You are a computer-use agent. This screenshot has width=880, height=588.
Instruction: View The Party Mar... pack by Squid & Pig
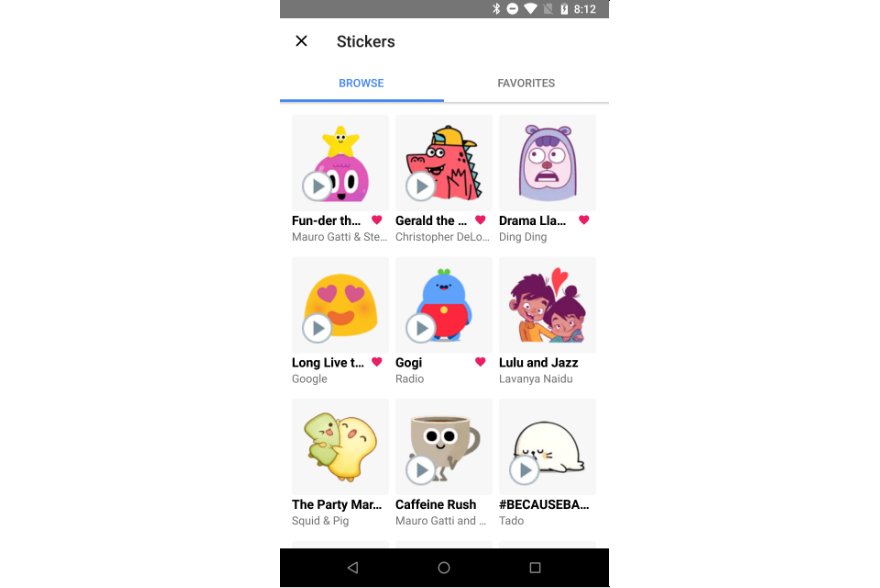(340, 447)
